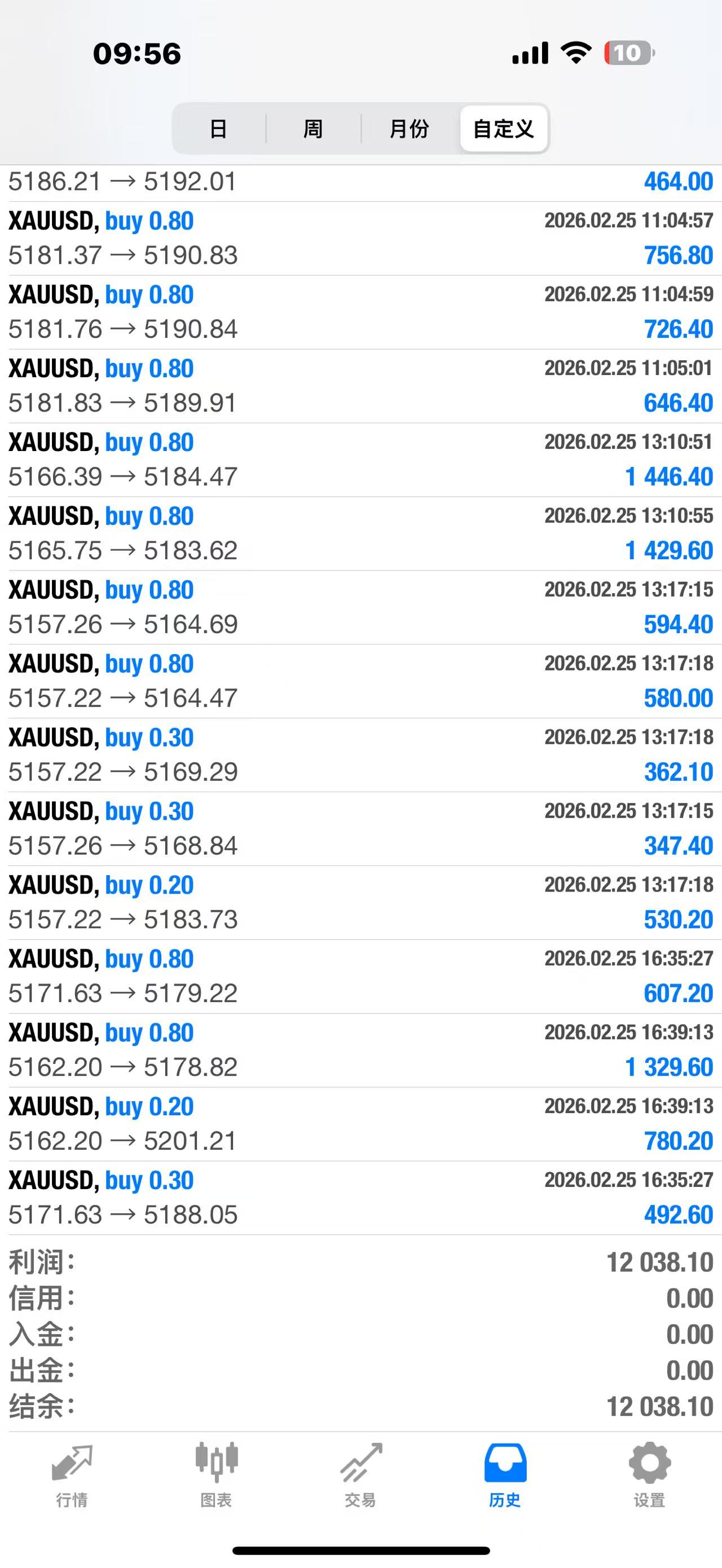Image resolution: width=722 pixels, height=1568 pixels.
Task: Expand the XAUUSD trade with profit 756.80
Action: coord(360,238)
